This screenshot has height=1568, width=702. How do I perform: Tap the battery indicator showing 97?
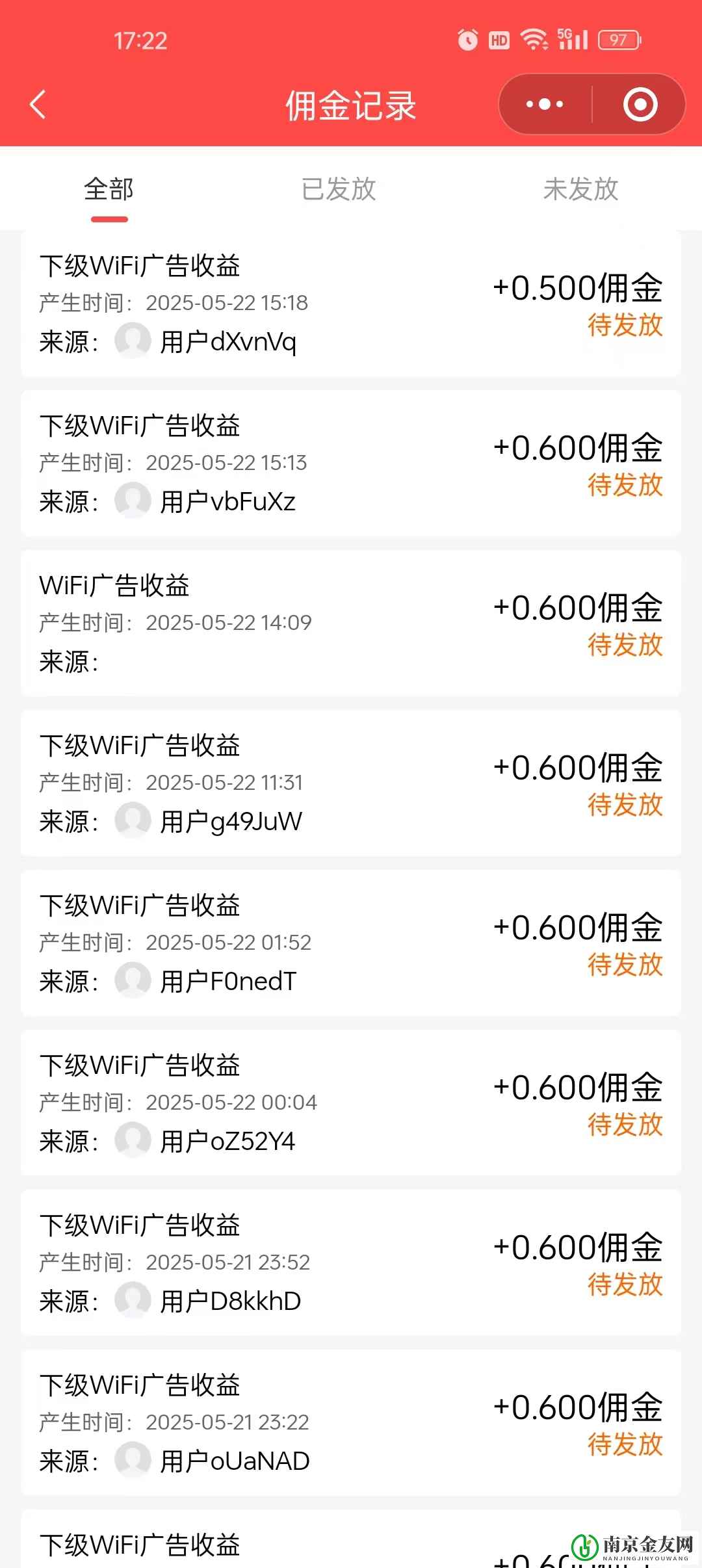coord(618,40)
